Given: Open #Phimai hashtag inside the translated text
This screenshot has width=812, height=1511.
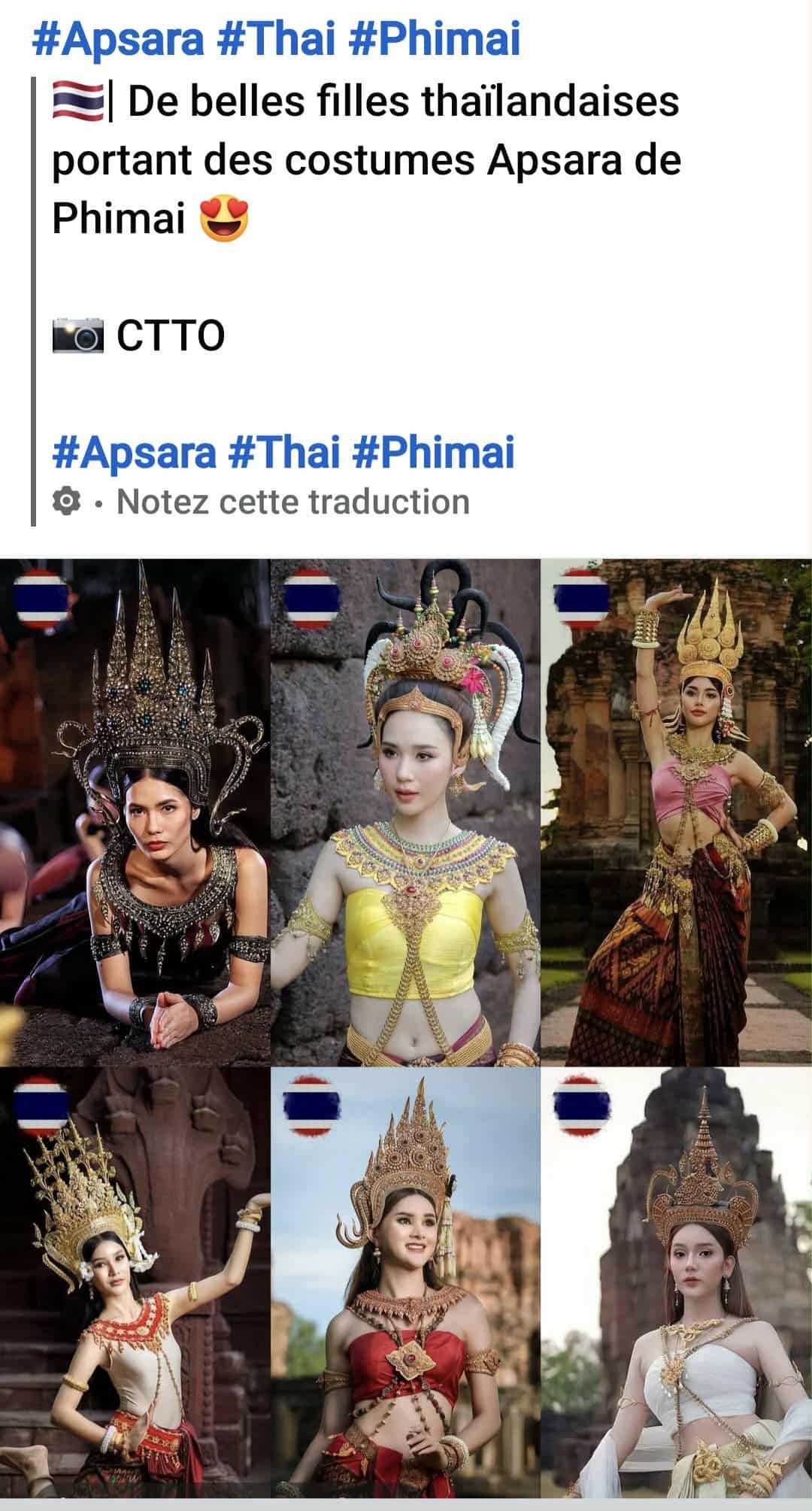Looking at the screenshot, I should [x=433, y=451].
